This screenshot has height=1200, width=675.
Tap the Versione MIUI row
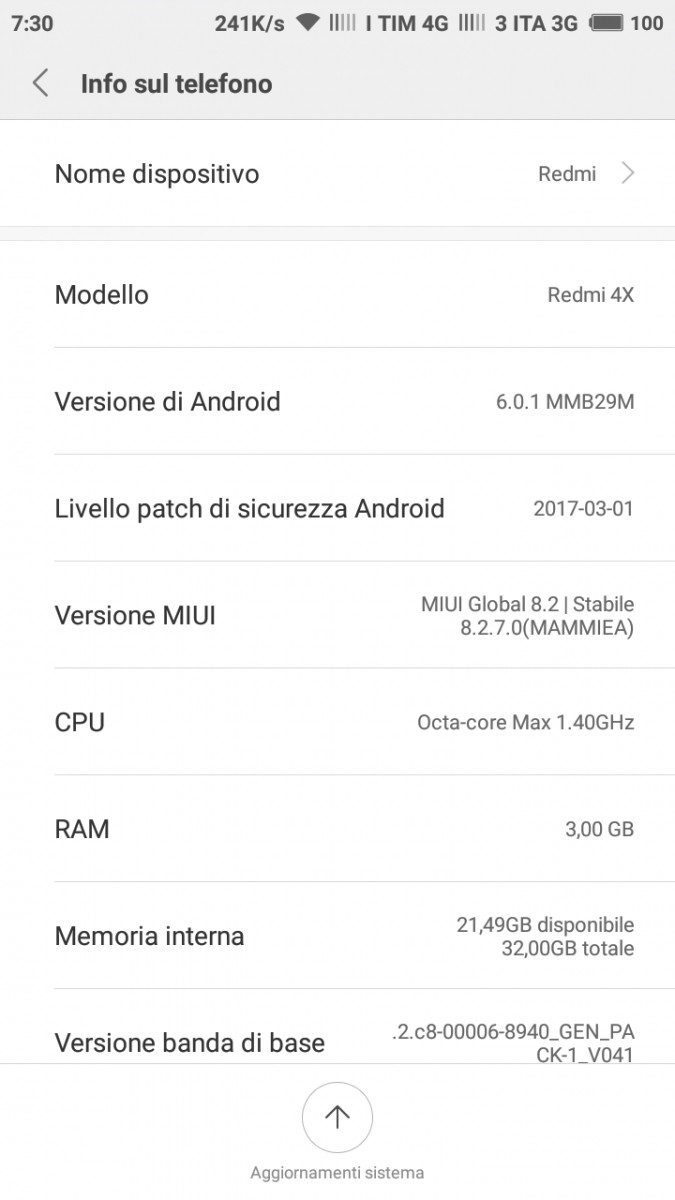(337, 615)
